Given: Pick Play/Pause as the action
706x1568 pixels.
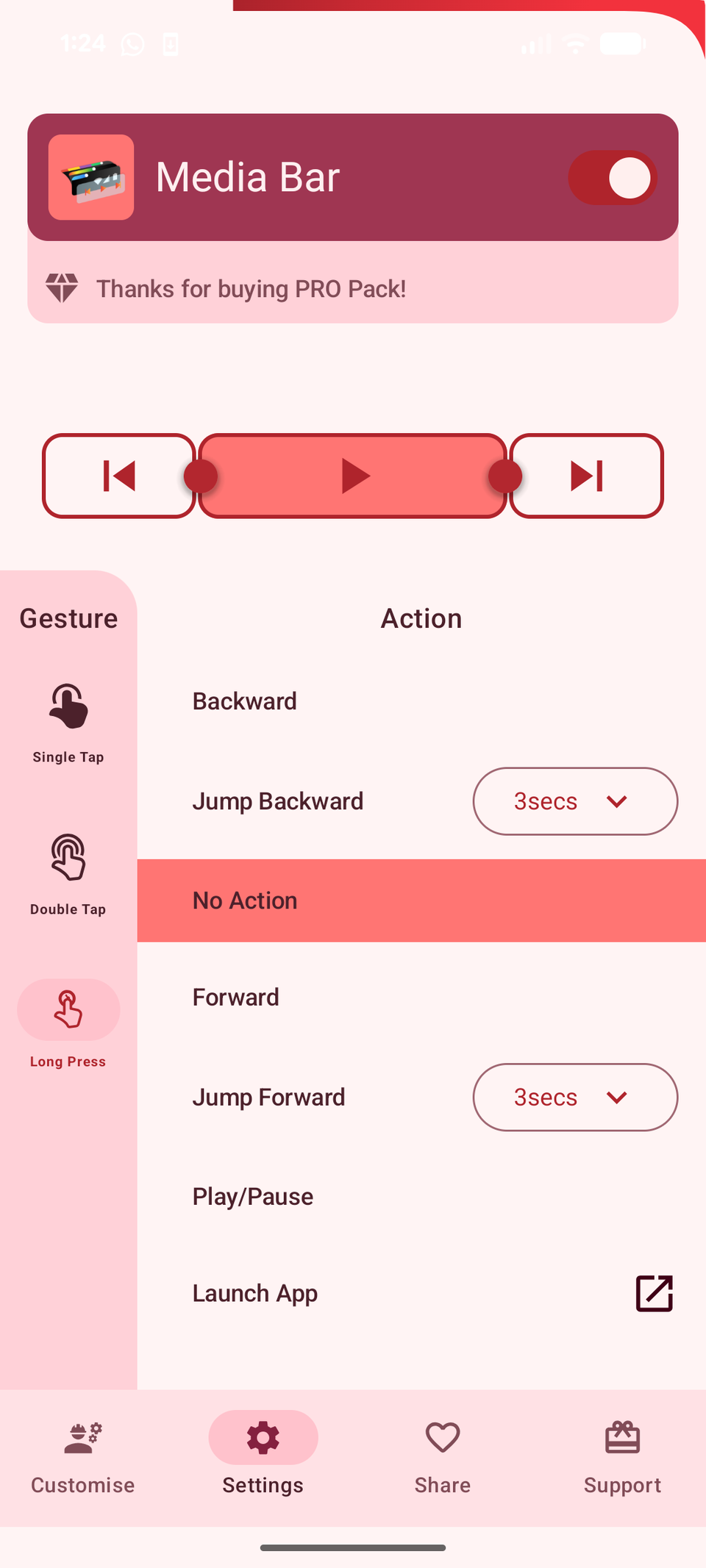Looking at the screenshot, I should (253, 1197).
